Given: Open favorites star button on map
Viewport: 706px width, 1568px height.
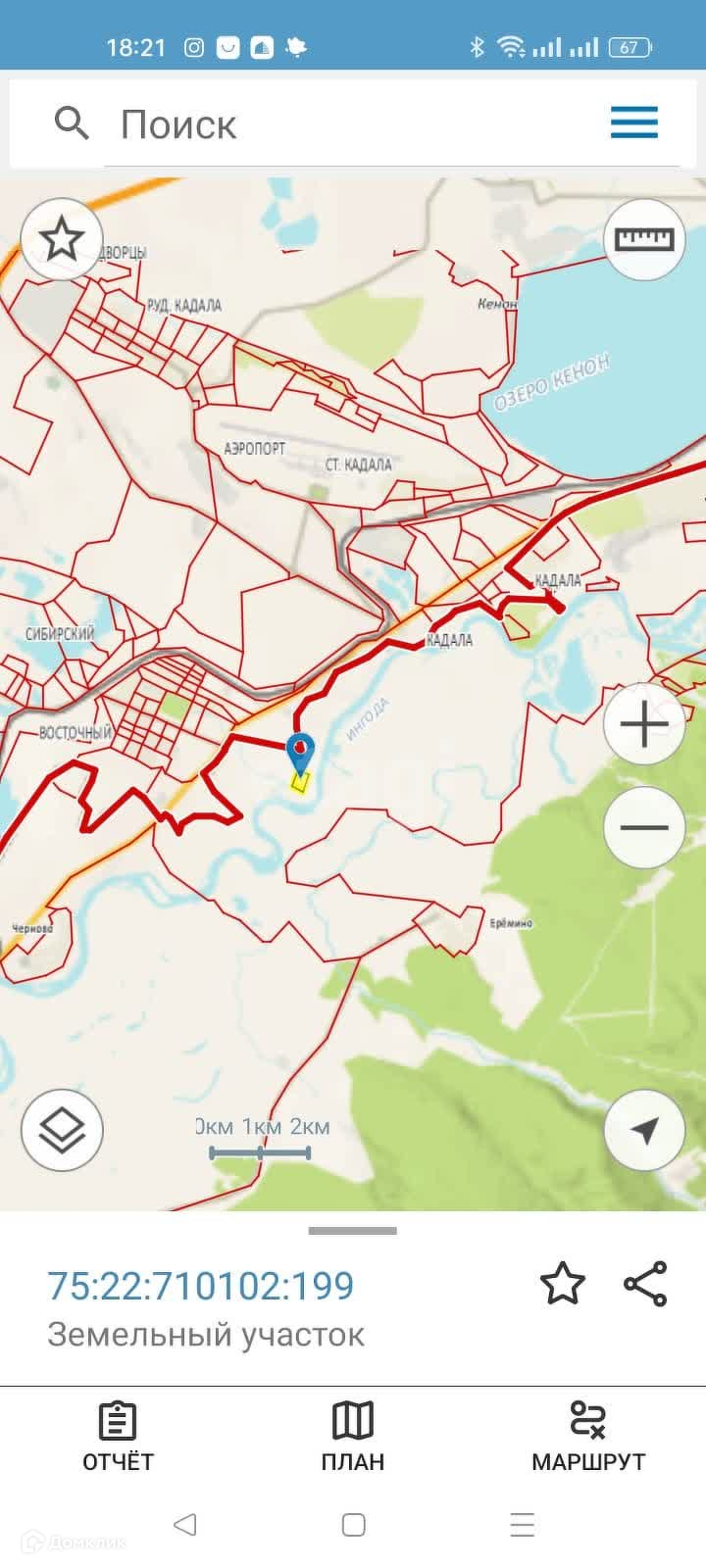Looking at the screenshot, I should tap(62, 239).
